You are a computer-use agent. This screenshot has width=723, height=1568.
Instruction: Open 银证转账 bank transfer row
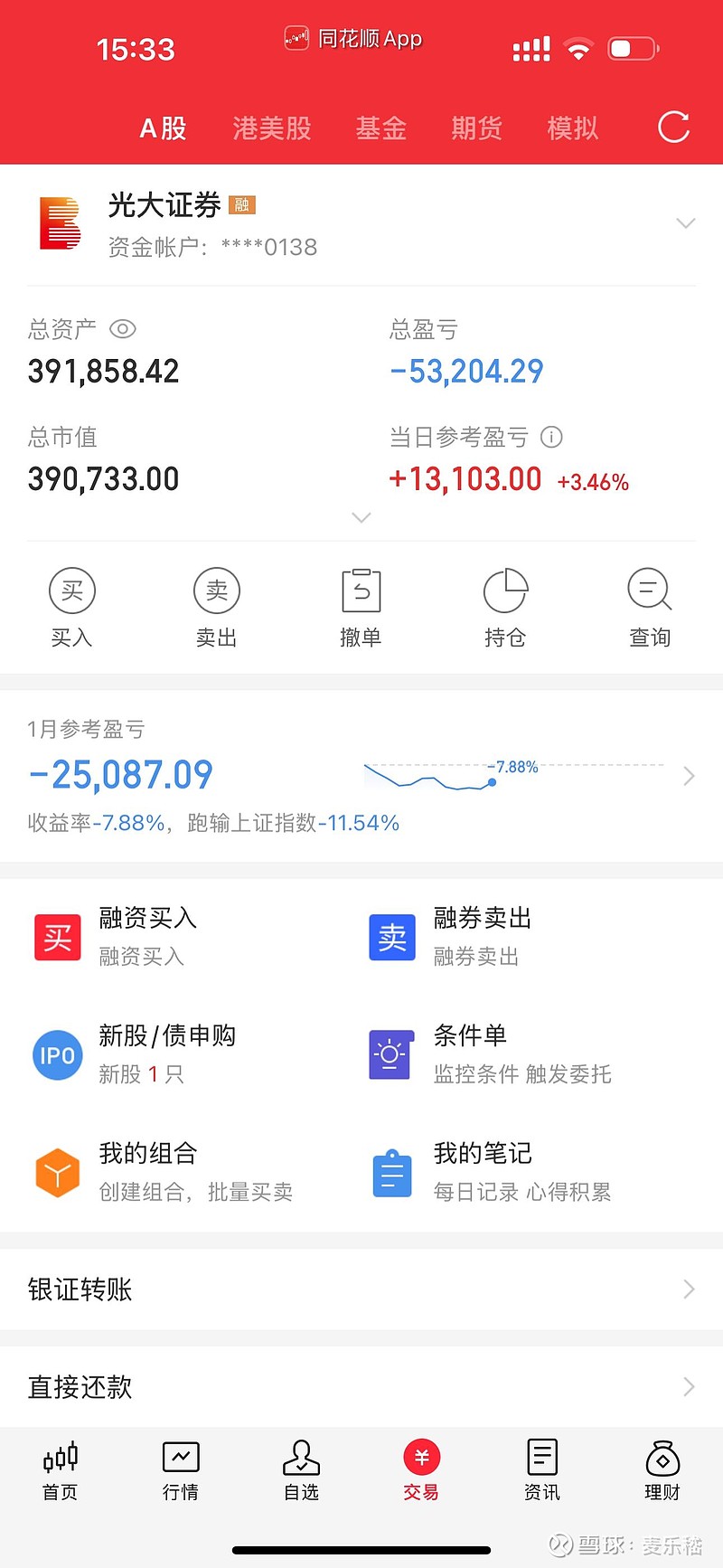[361, 1289]
